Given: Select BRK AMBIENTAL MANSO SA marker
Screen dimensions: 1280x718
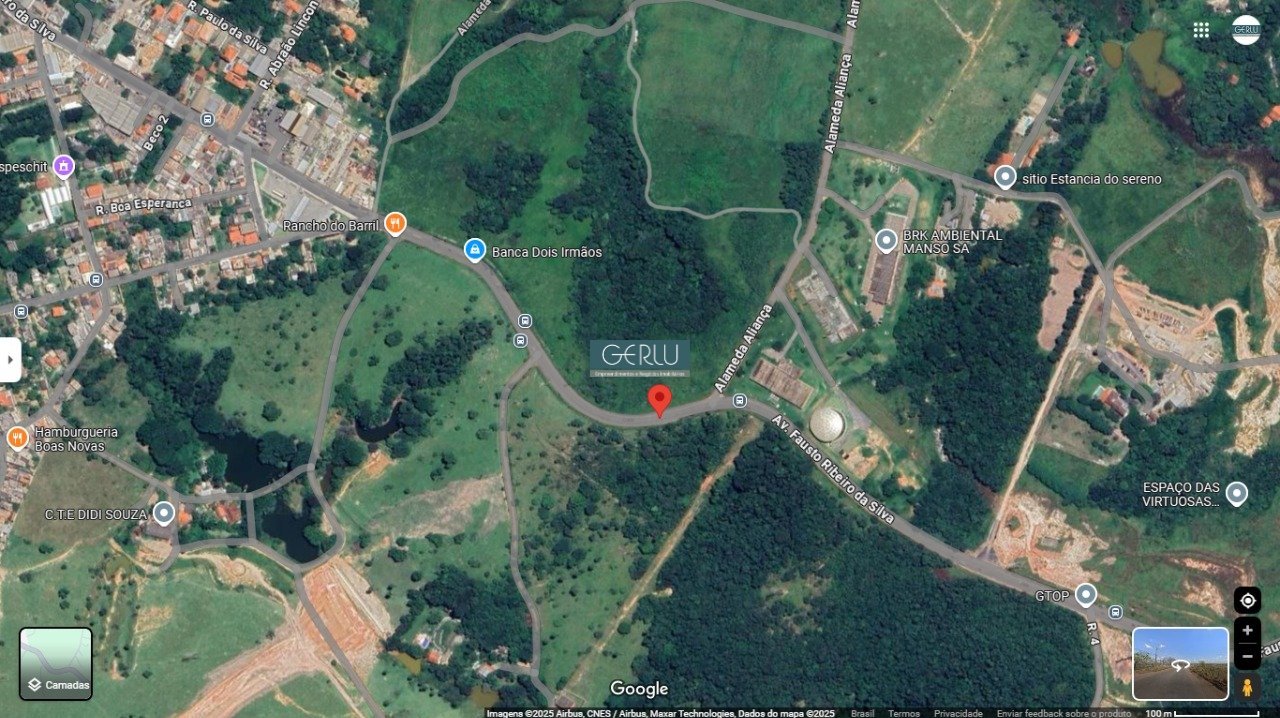Looking at the screenshot, I should [x=886, y=241].
